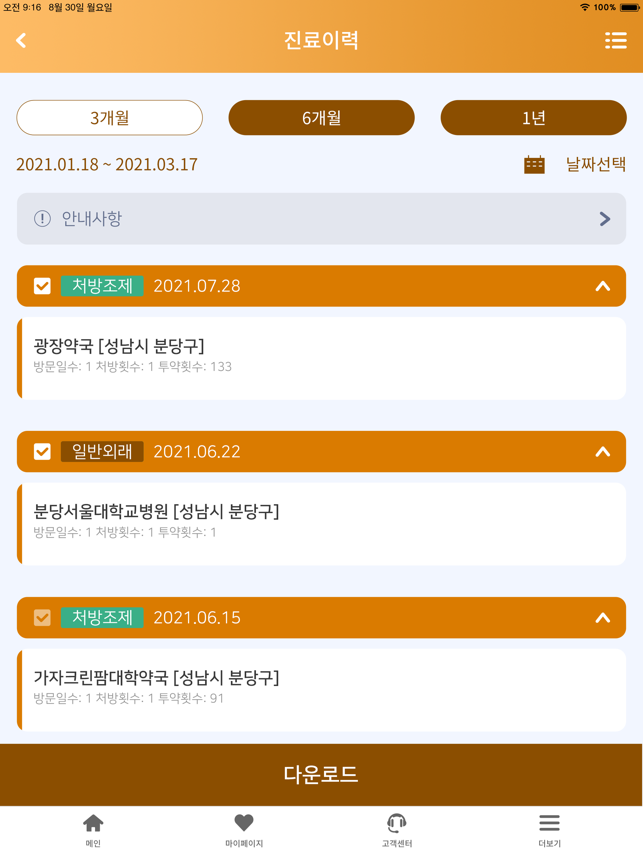Choose the 1년 period filter
This screenshot has width=643, height=858.
(x=533, y=118)
